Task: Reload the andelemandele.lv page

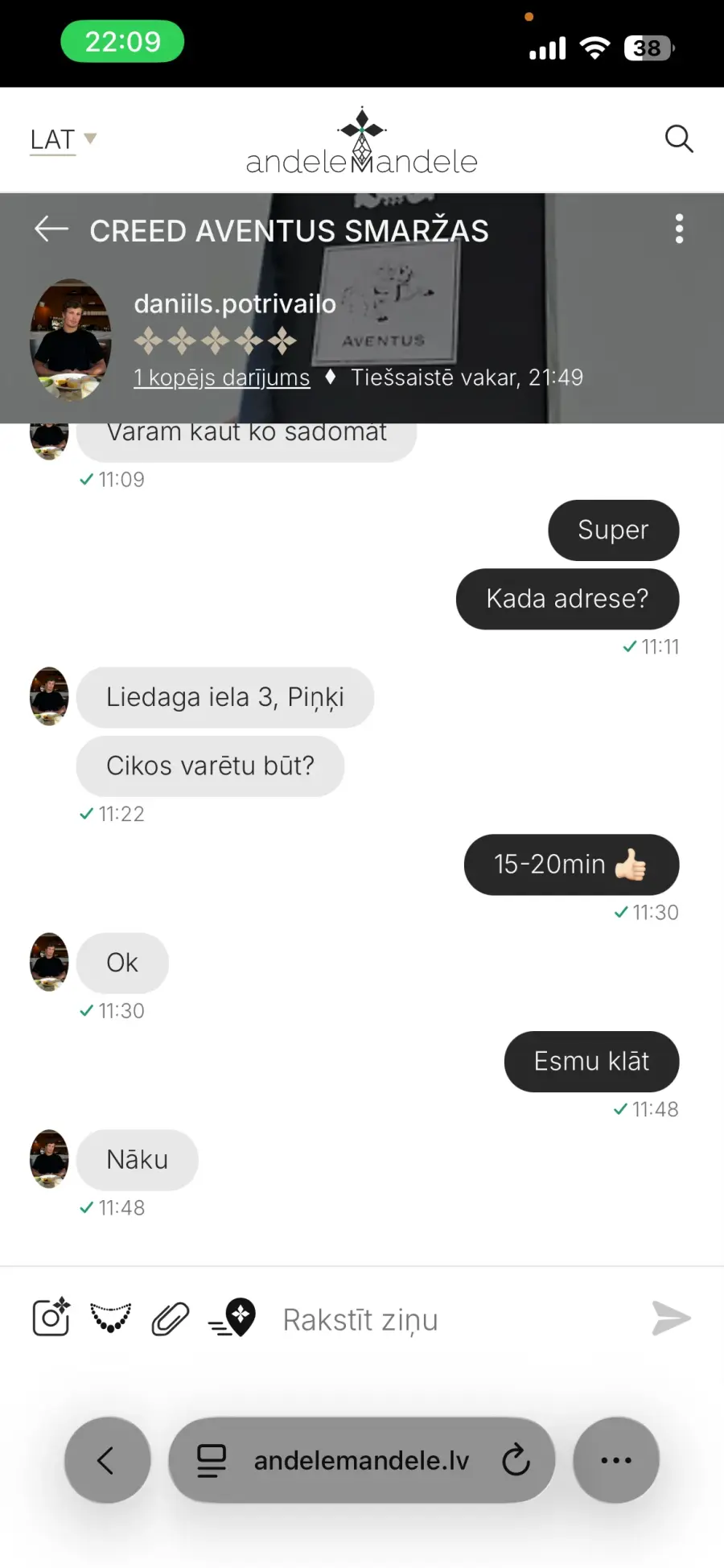Action: point(516,1459)
